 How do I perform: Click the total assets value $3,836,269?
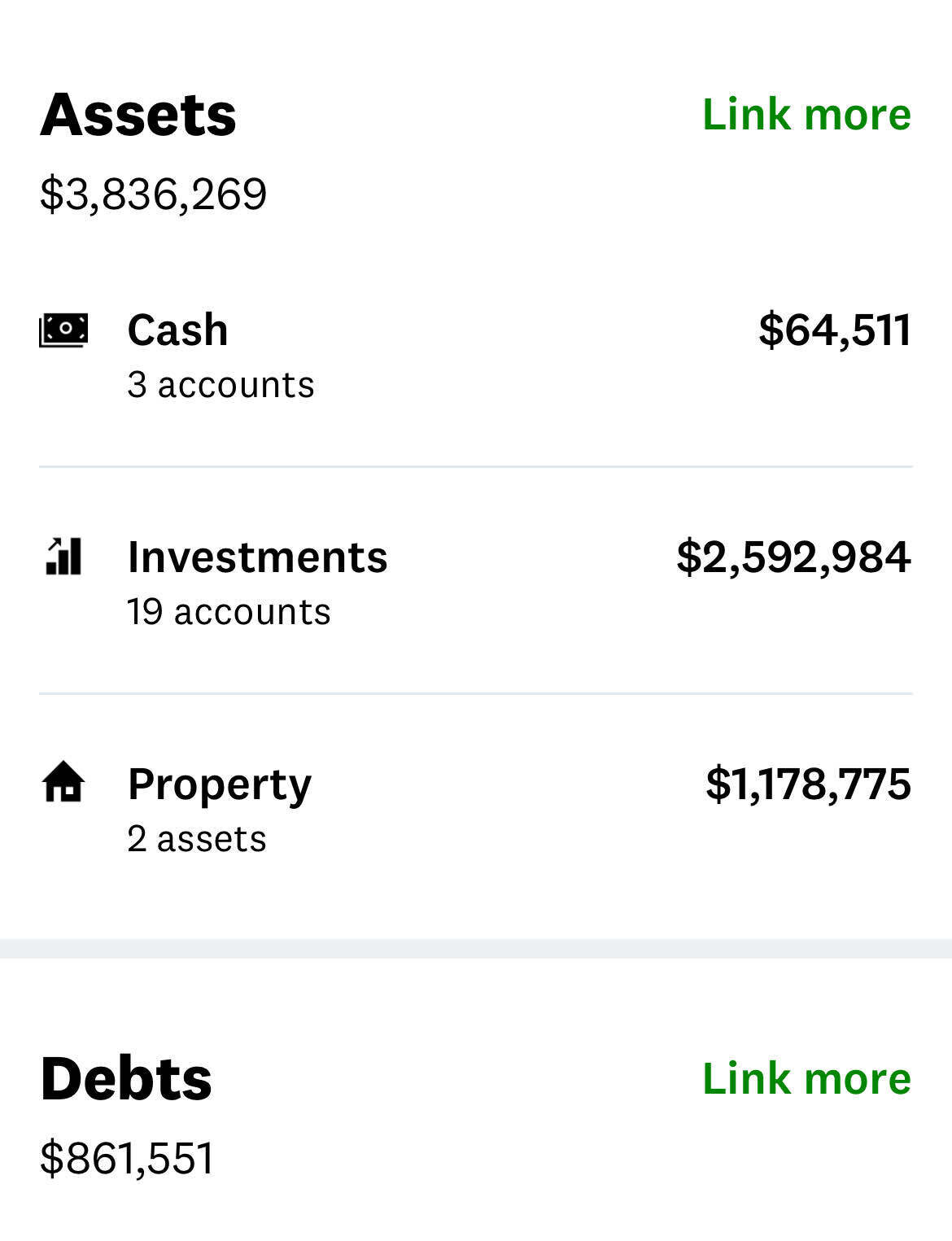tap(151, 194)
